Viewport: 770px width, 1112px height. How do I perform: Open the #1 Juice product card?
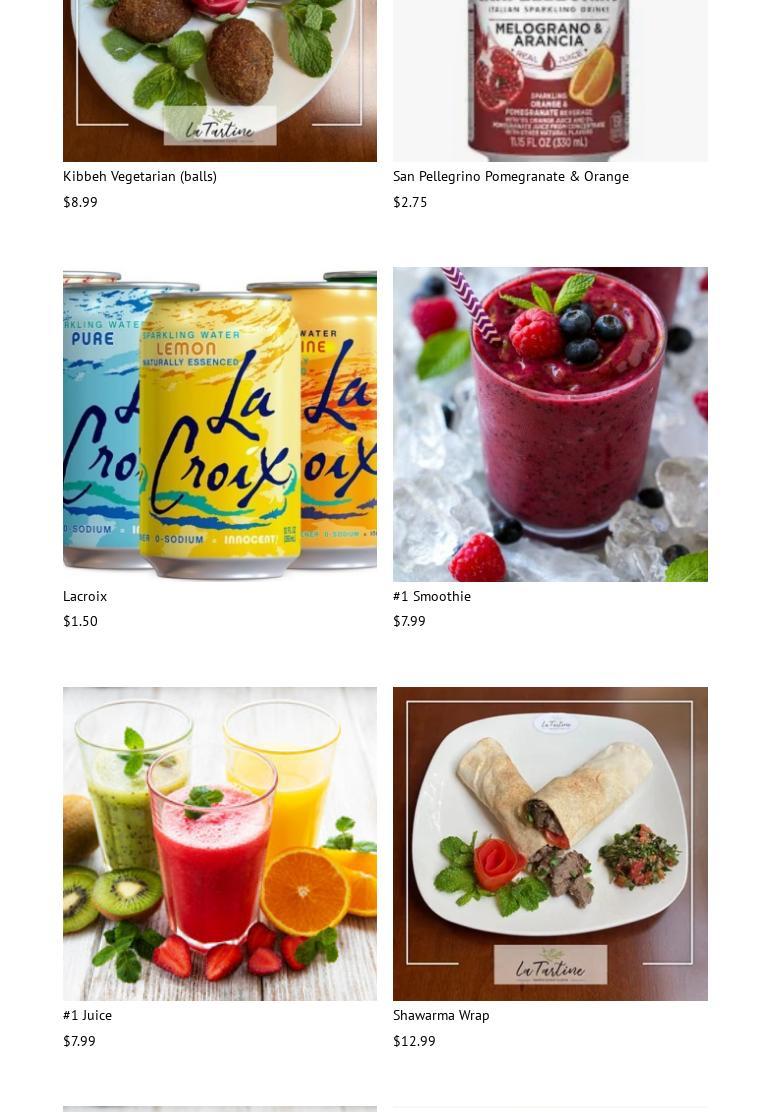[219, 843]
